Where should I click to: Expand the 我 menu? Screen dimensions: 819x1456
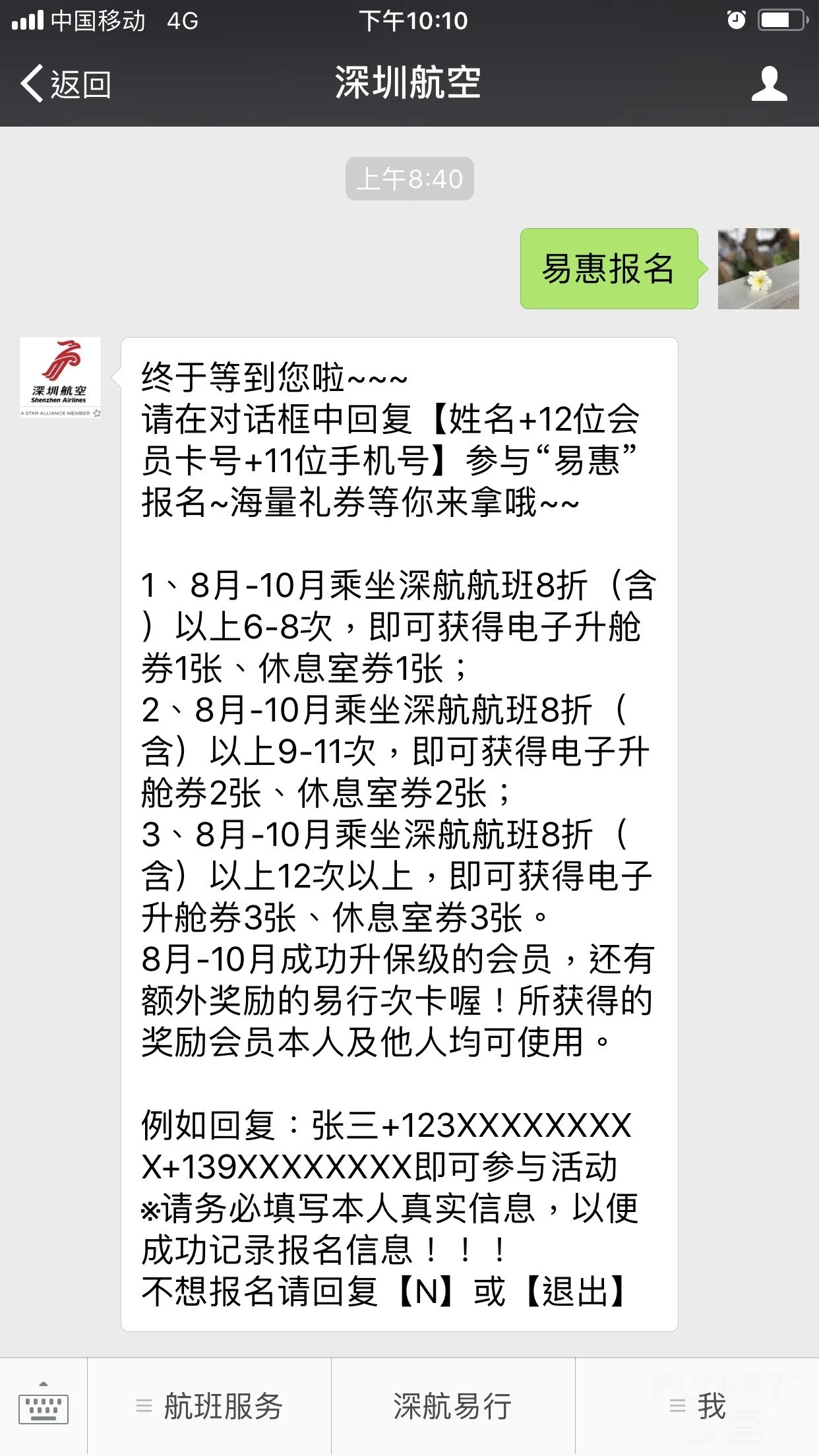[x=697, y=1407]
